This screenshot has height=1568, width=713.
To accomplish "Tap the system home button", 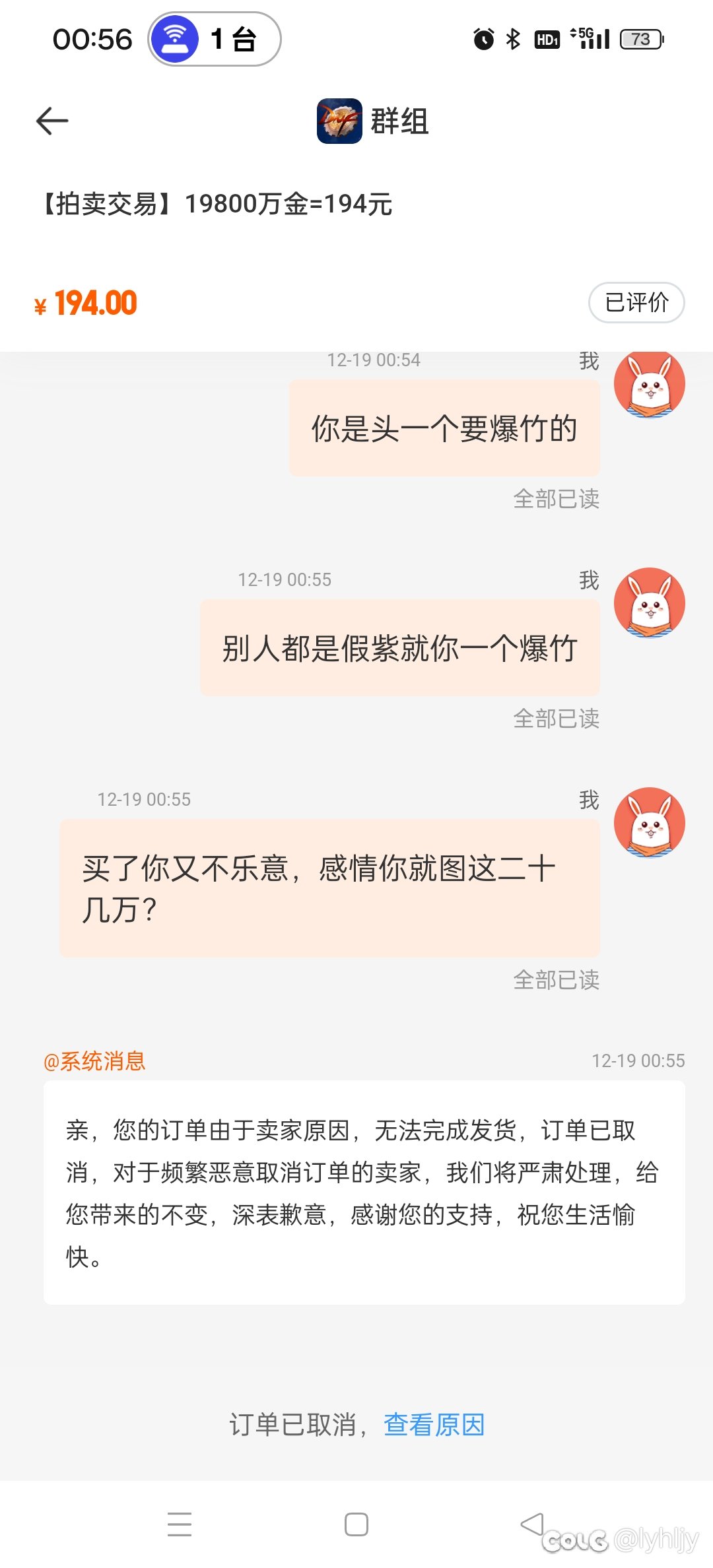I will point(356,1524).
